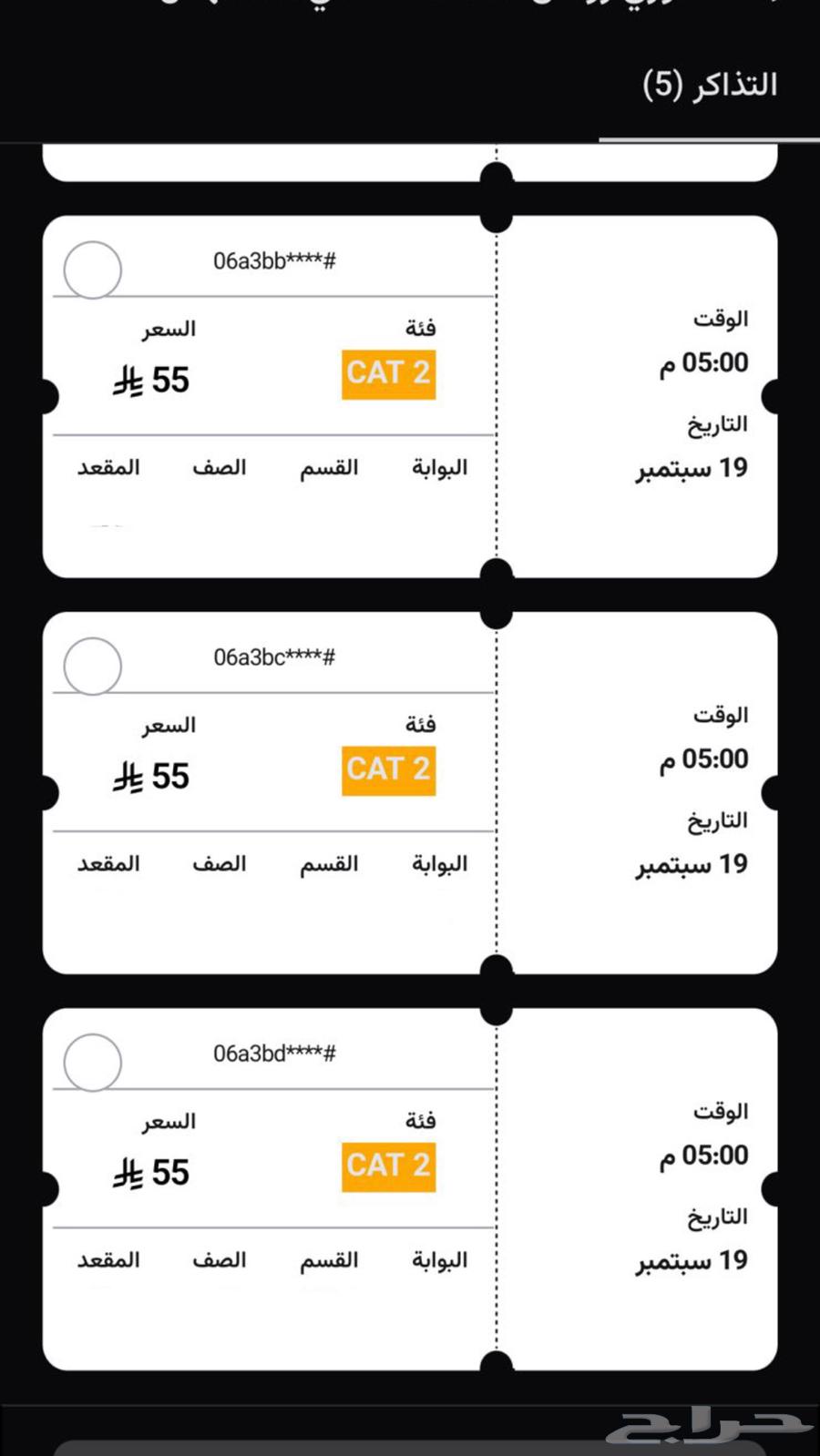Select the CAT 2 badge on first ticket
The height and width of the screenshot is (1456, 820).
pos(388,373)
